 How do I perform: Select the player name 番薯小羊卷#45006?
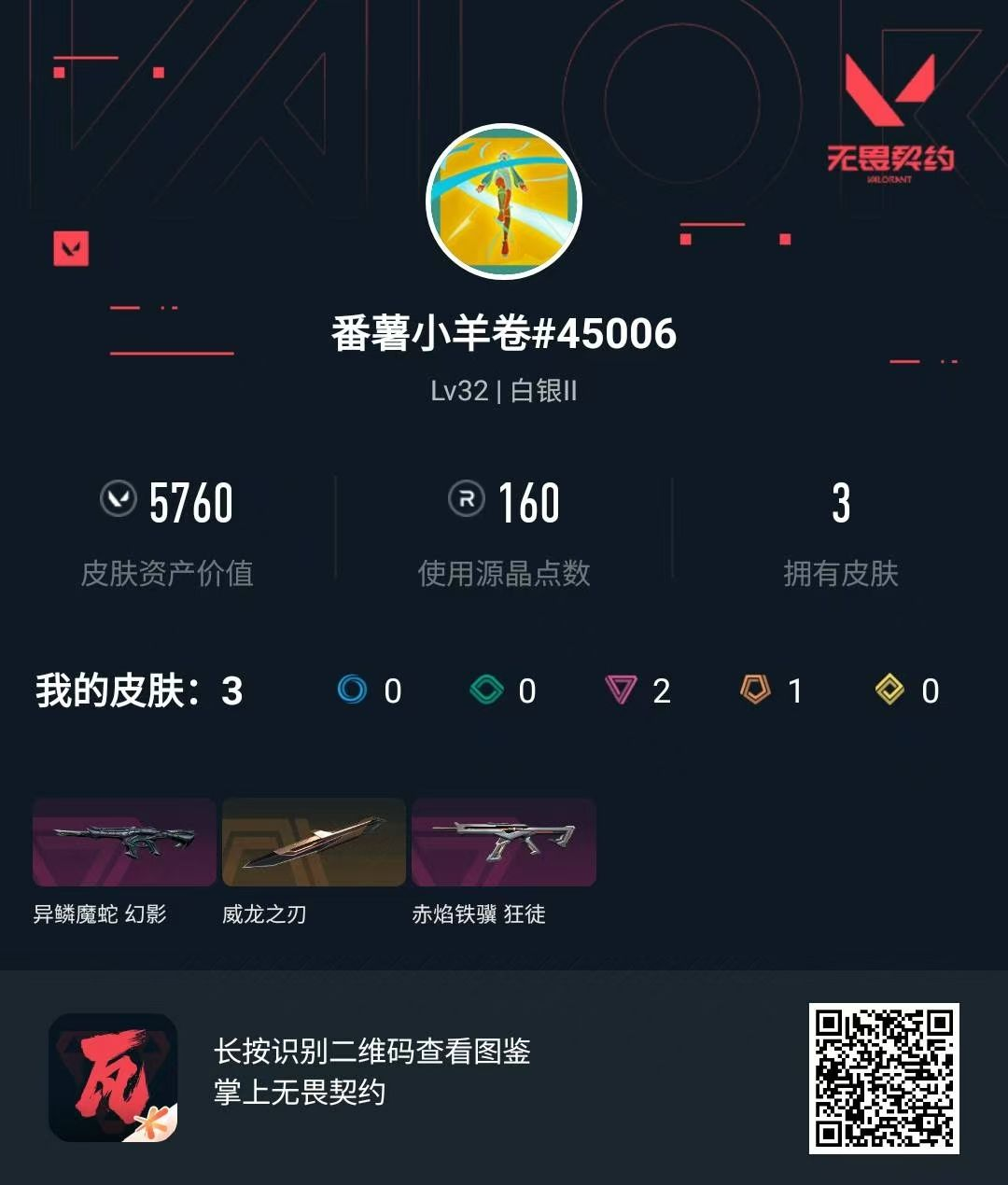coord(504,333)
